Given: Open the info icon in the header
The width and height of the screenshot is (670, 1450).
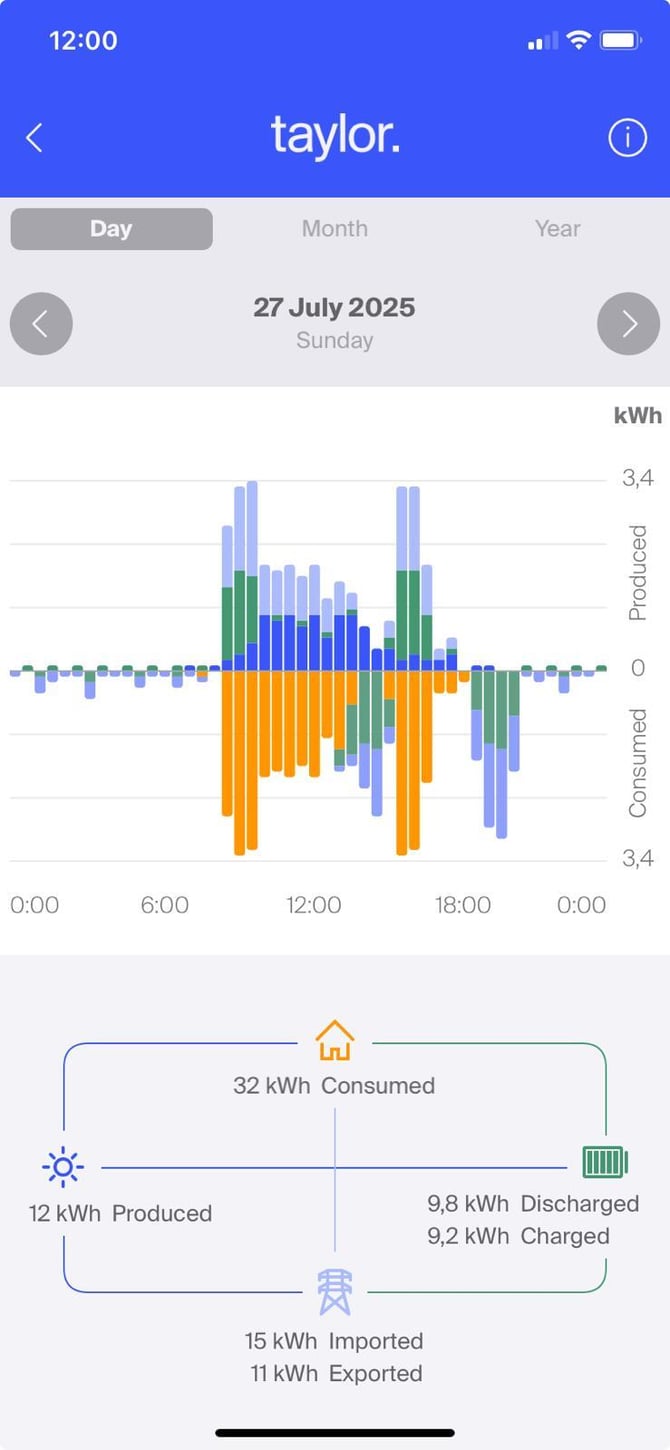Looking at the screenshot, I should pyautogui.click(x=627, y=138).
